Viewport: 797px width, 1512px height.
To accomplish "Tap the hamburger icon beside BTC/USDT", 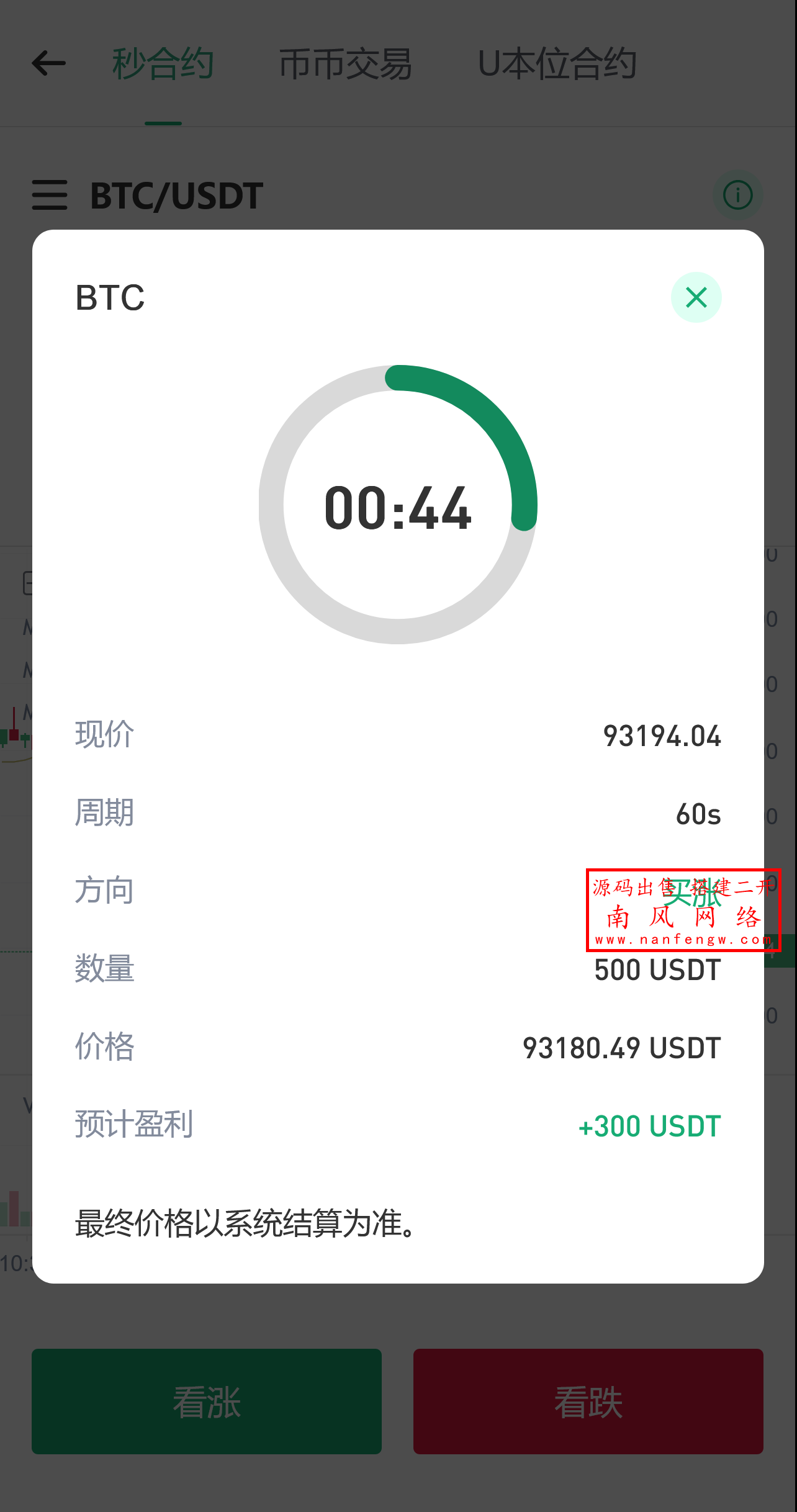I will pos(49,195).
